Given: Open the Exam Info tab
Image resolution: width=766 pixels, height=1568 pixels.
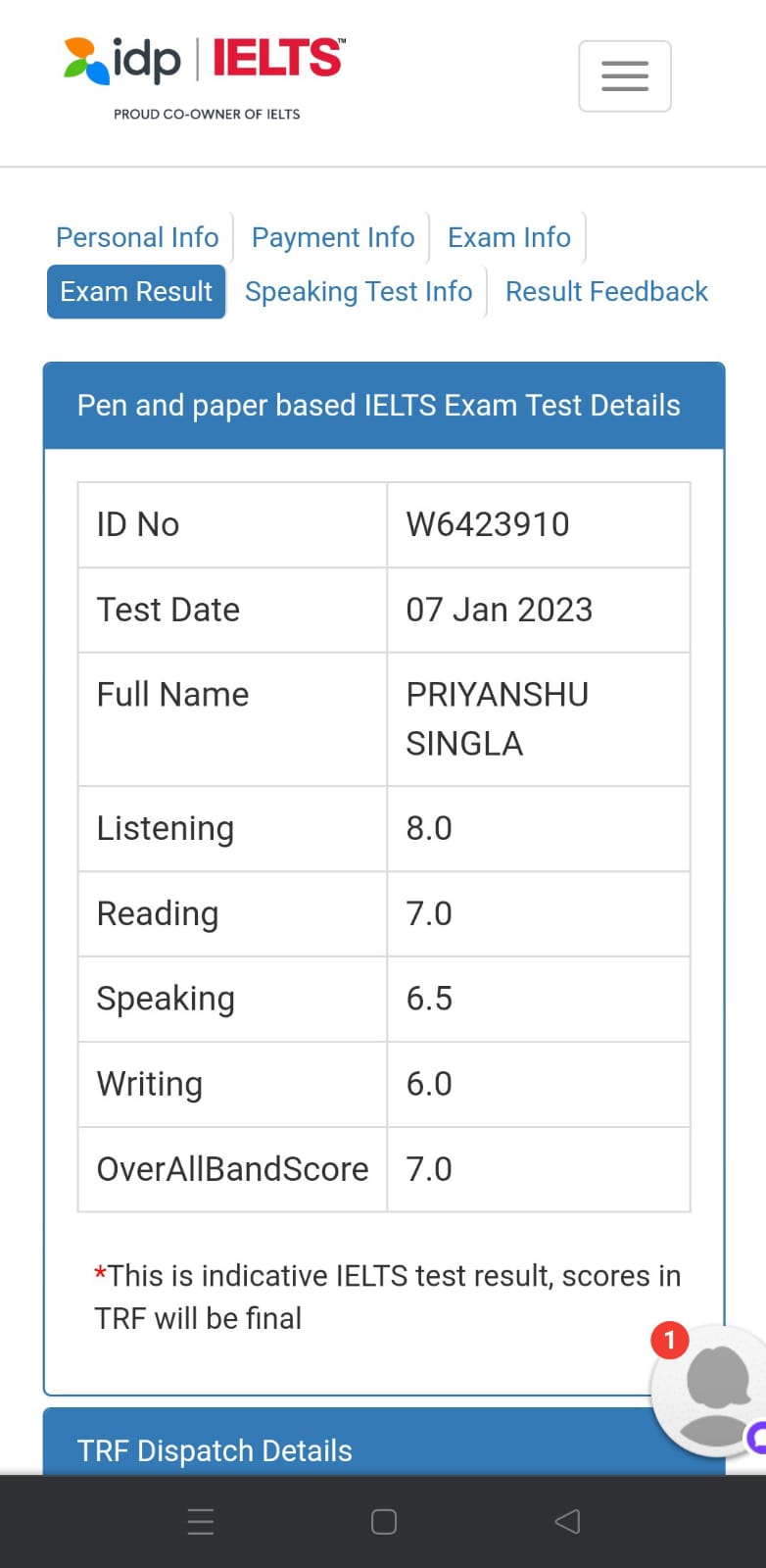Looking at the screenshot, I should (x=508, y=237).
